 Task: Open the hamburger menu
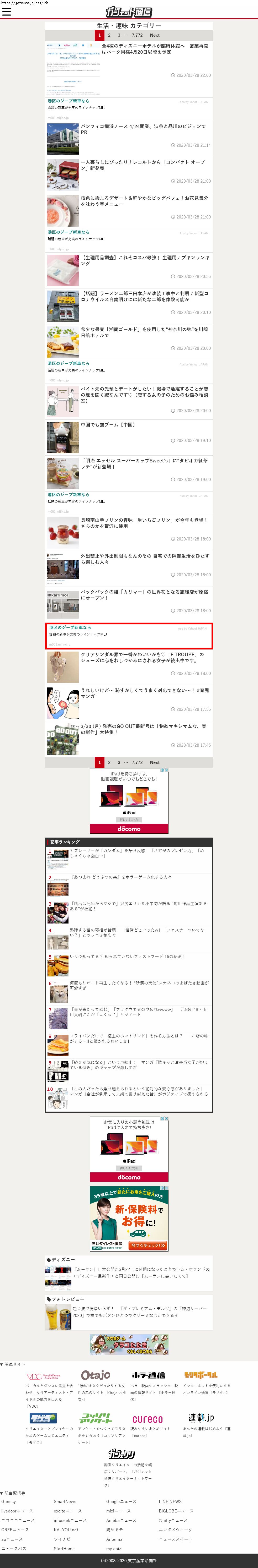coord(7,12)
